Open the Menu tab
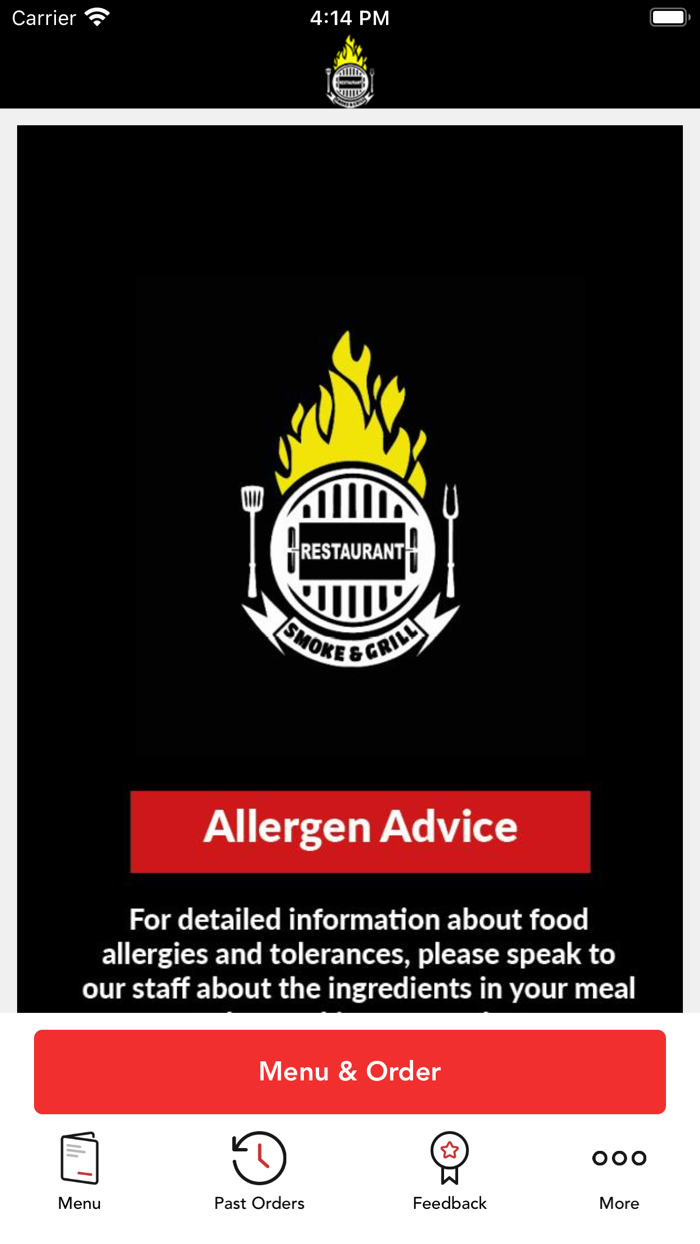700x1244 pixels. click(x=79, y=1172)
